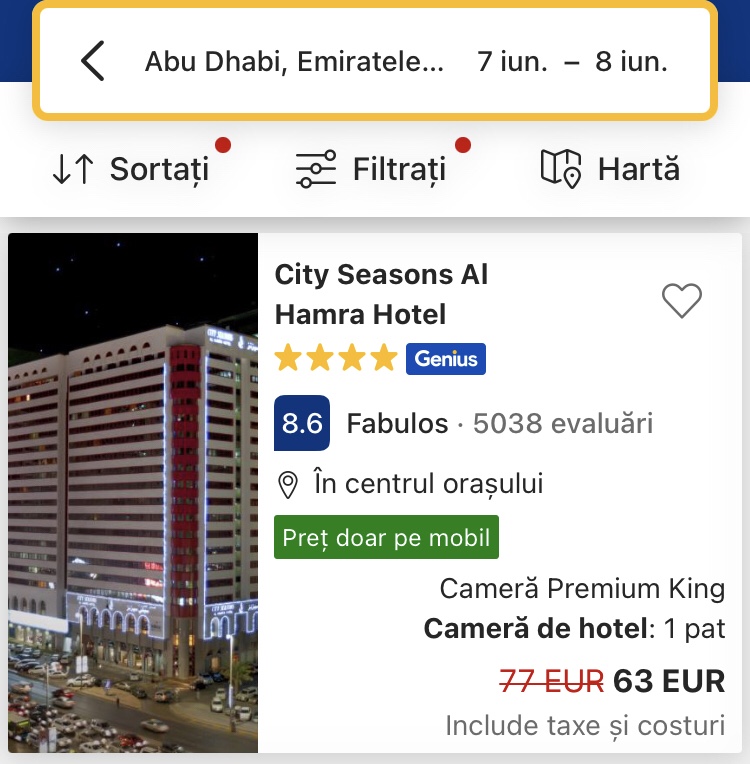Open the Filtrați filter options
750x764 pixels.
tap(372, 169)
